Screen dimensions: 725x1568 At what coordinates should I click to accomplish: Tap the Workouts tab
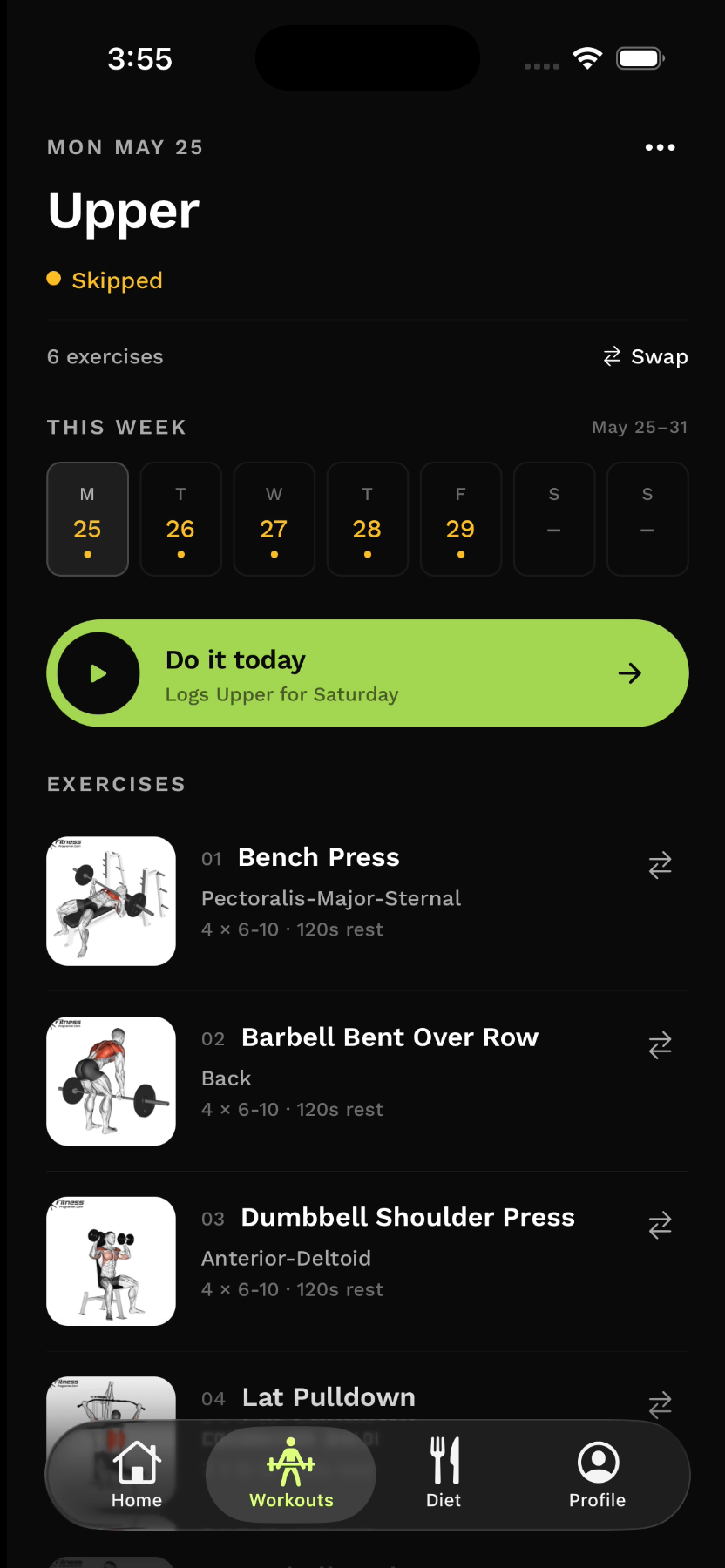click(291, 1474)
